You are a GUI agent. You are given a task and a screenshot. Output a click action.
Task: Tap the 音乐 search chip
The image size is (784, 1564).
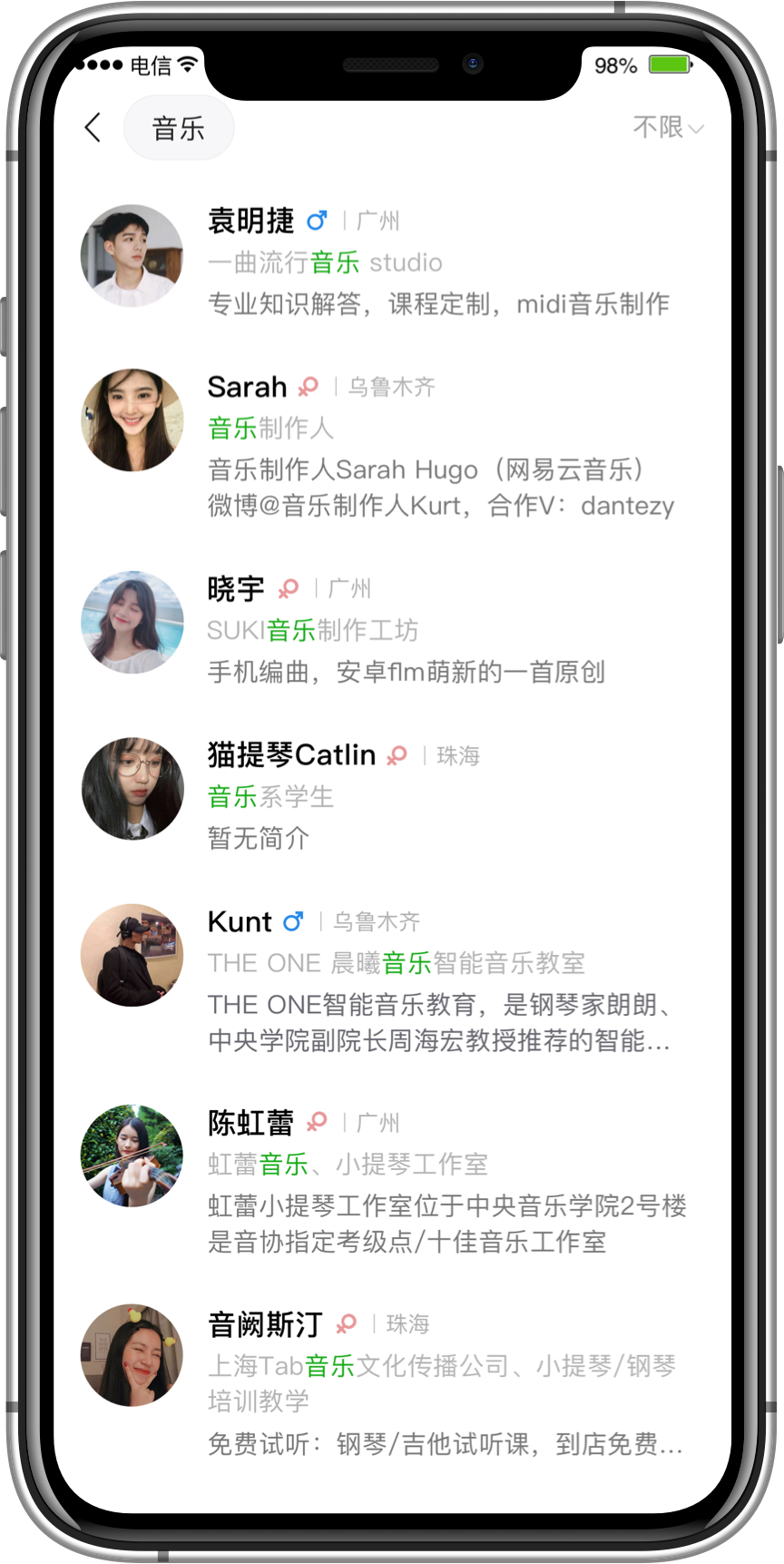coord(179,128)
